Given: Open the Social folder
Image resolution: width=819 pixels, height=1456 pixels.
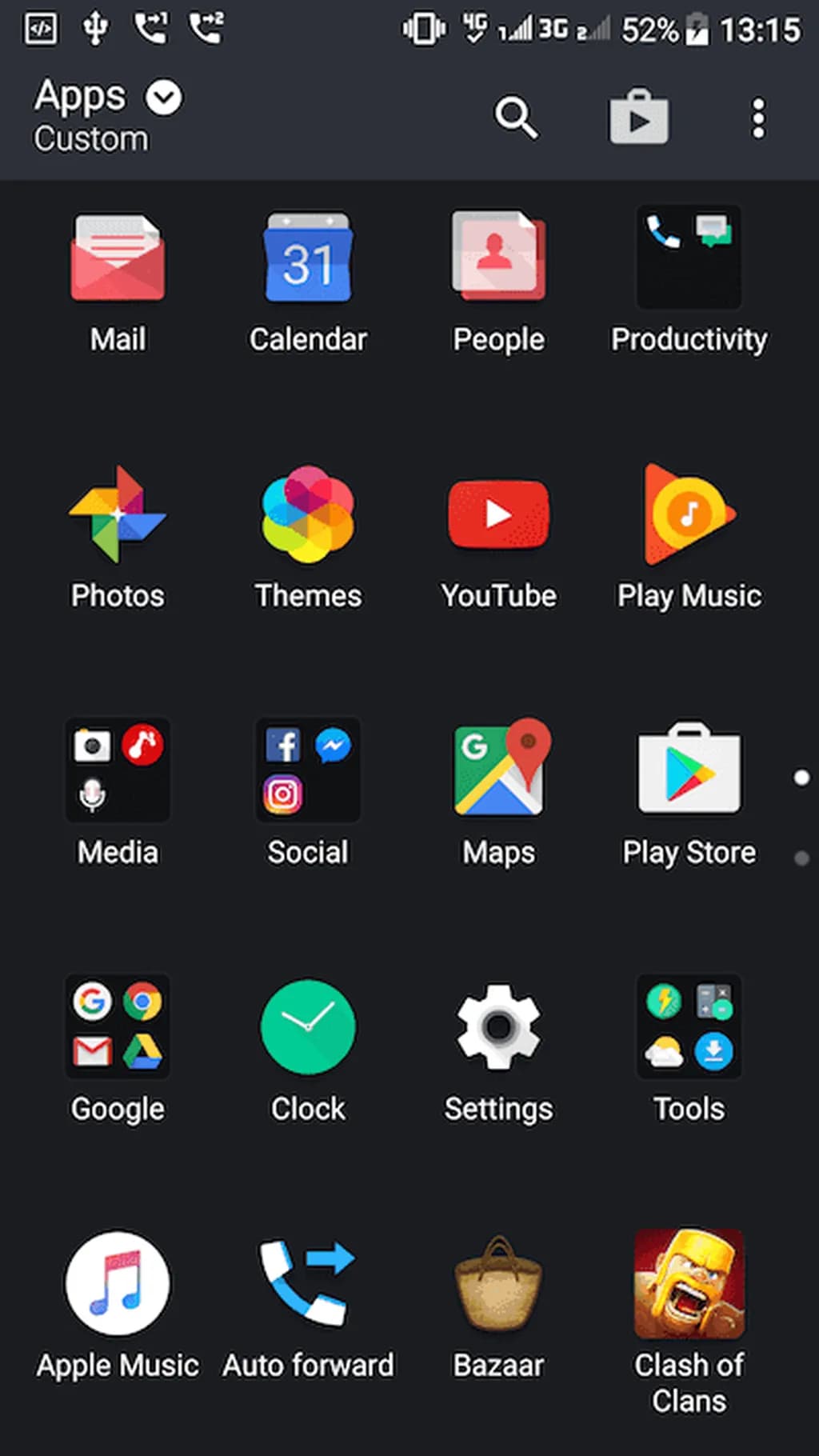Looking at the screenshot, I should (308, 770).
